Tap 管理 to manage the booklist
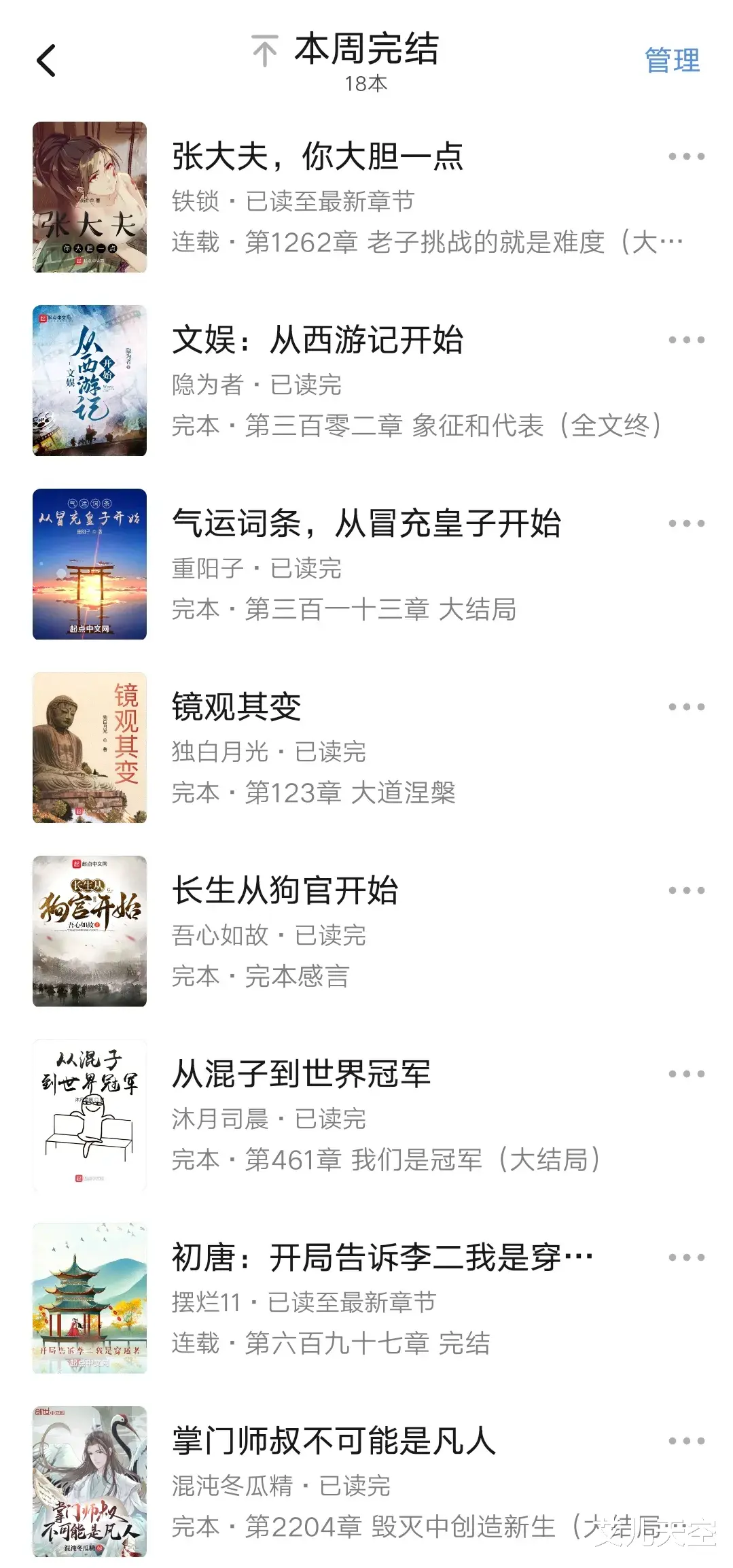Image resolution: width=733 pixels, height=1568 pixels. (x=671, y=60)
